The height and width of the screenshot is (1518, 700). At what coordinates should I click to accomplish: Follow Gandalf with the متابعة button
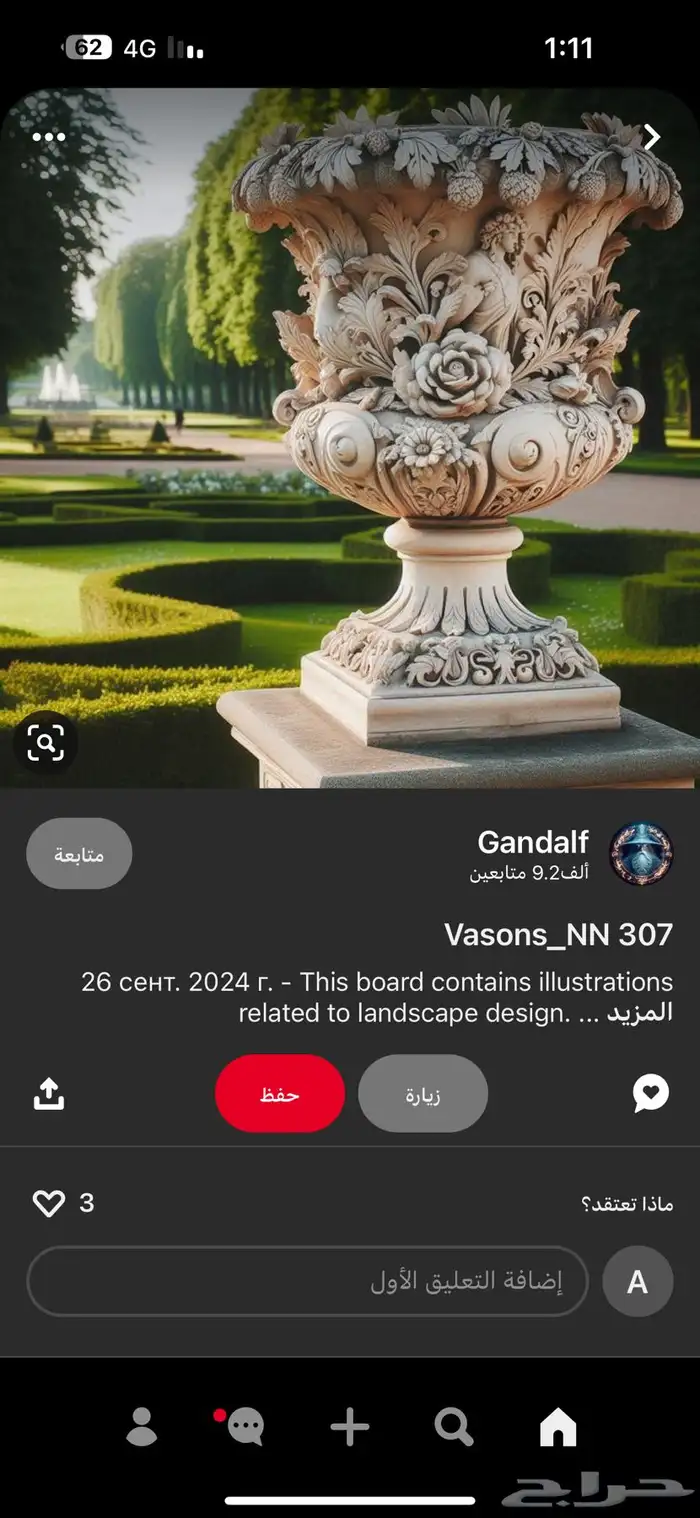pos(79,854)
